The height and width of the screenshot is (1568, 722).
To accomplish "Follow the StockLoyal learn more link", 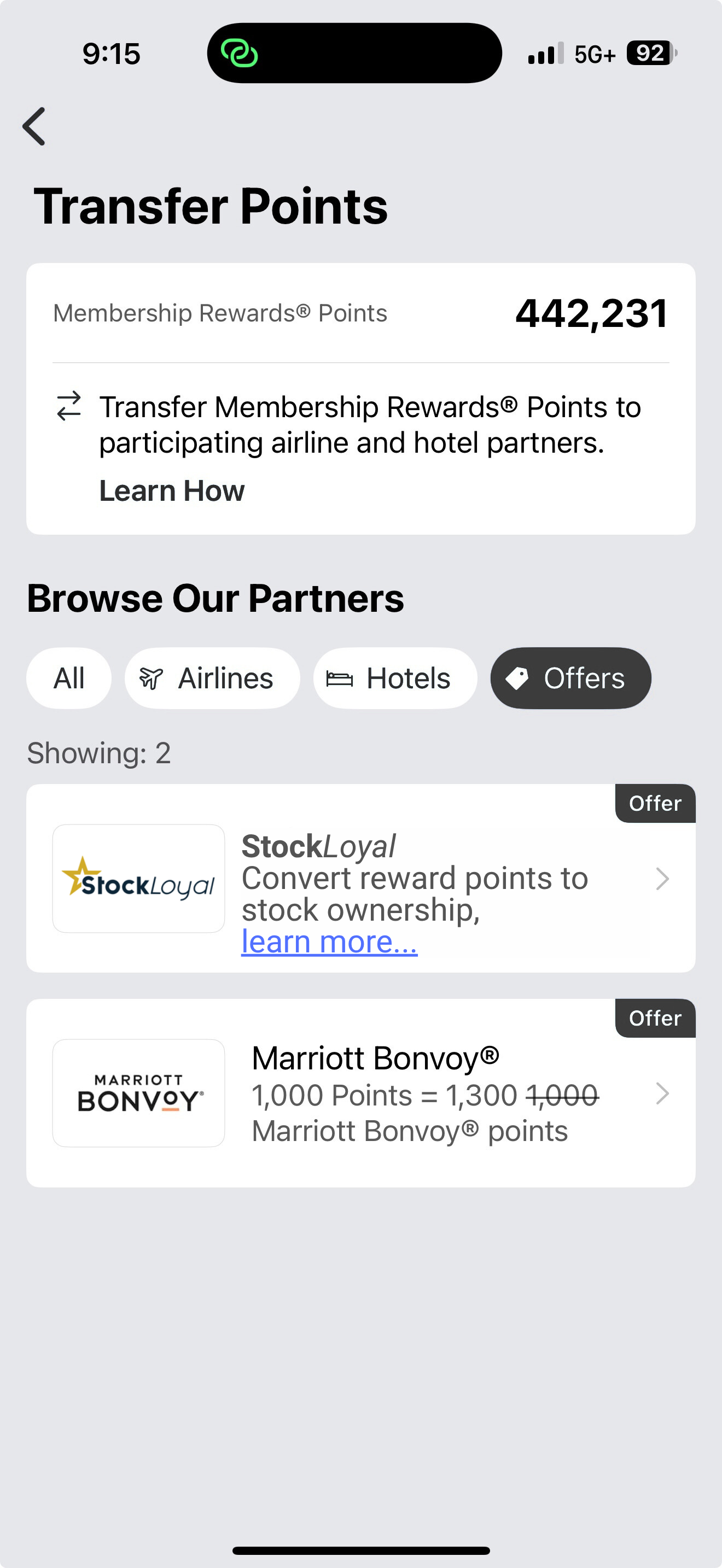I will [x=329, y=942].
